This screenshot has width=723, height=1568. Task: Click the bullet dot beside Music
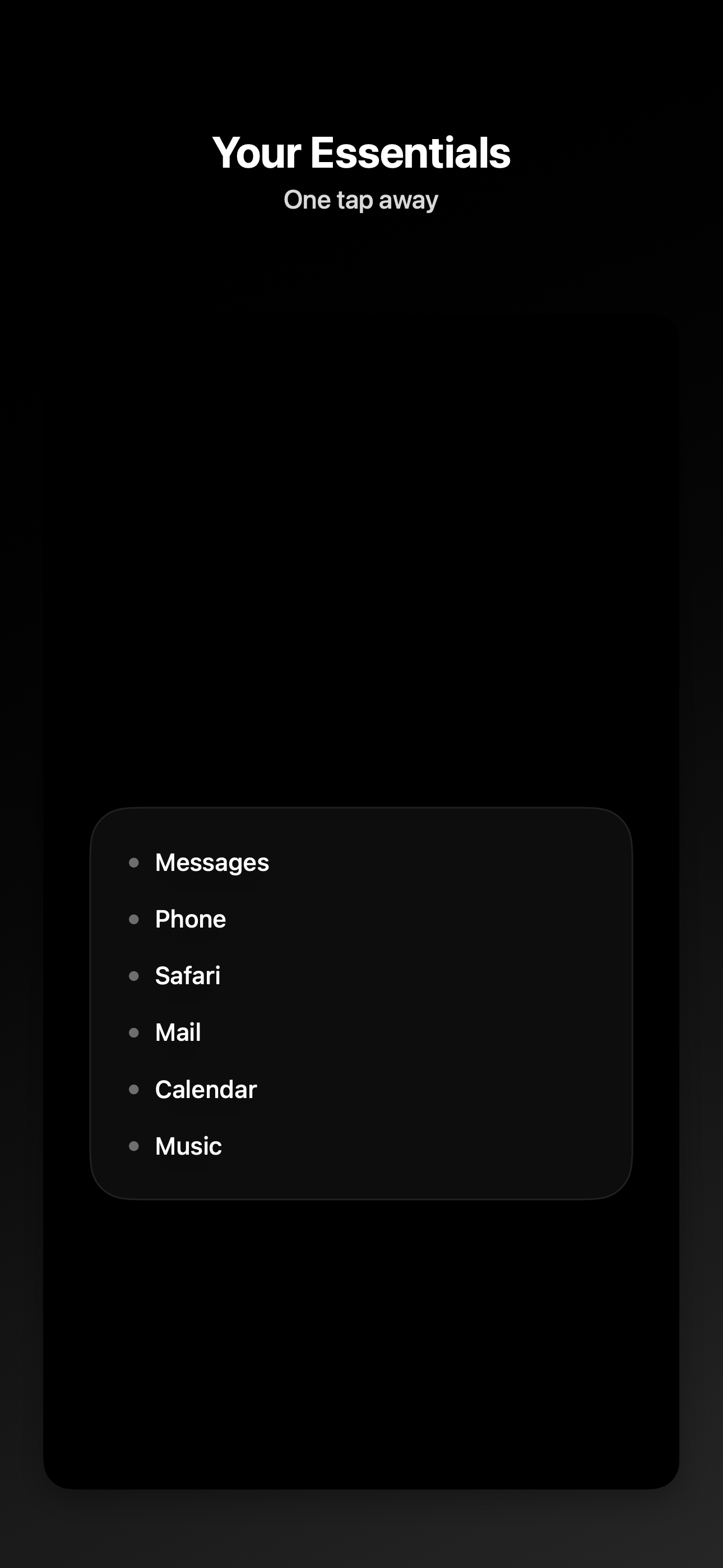point(135,1146)
